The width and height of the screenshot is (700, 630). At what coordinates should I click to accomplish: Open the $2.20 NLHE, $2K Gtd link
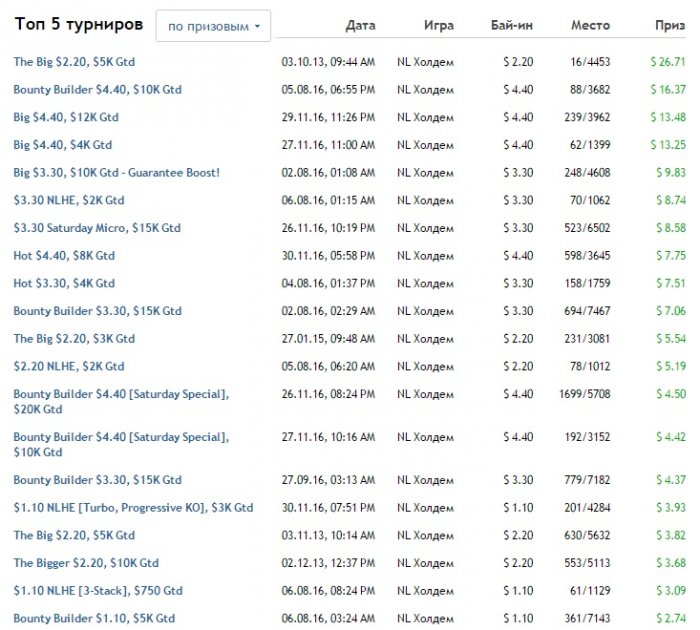(x=69, y=367)
